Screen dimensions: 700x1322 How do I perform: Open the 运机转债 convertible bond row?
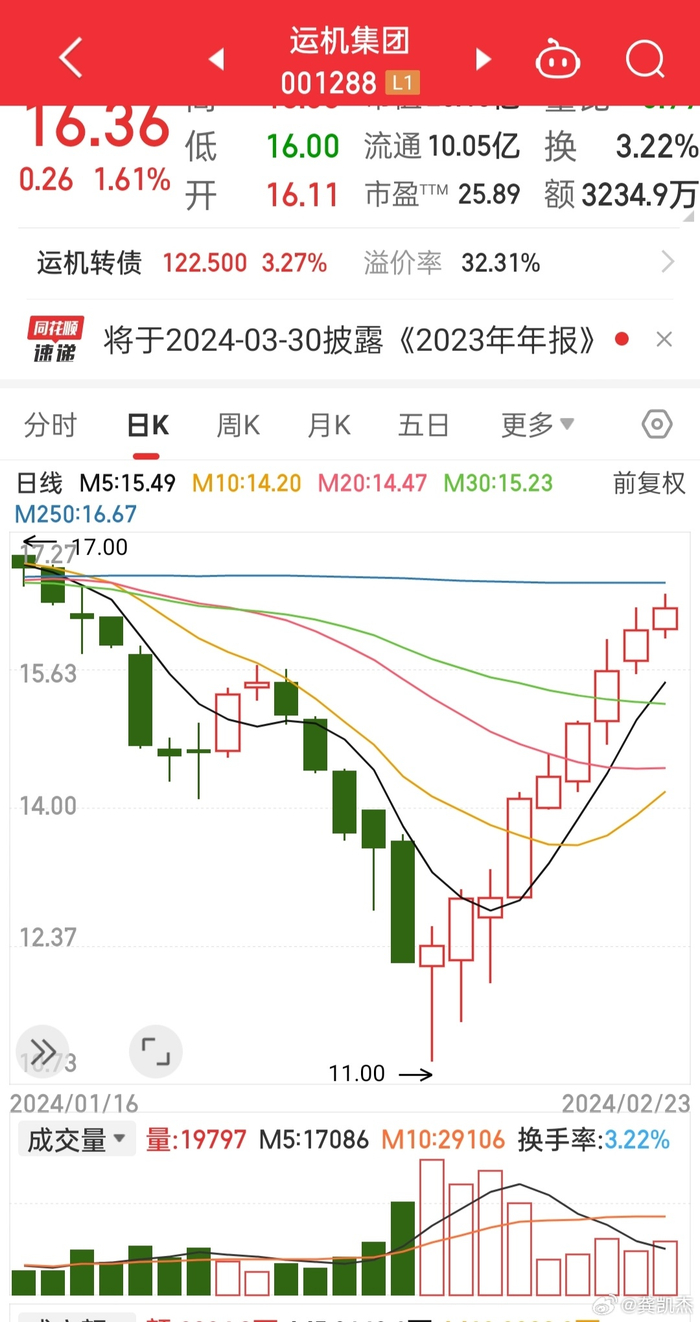click(350, 263)
